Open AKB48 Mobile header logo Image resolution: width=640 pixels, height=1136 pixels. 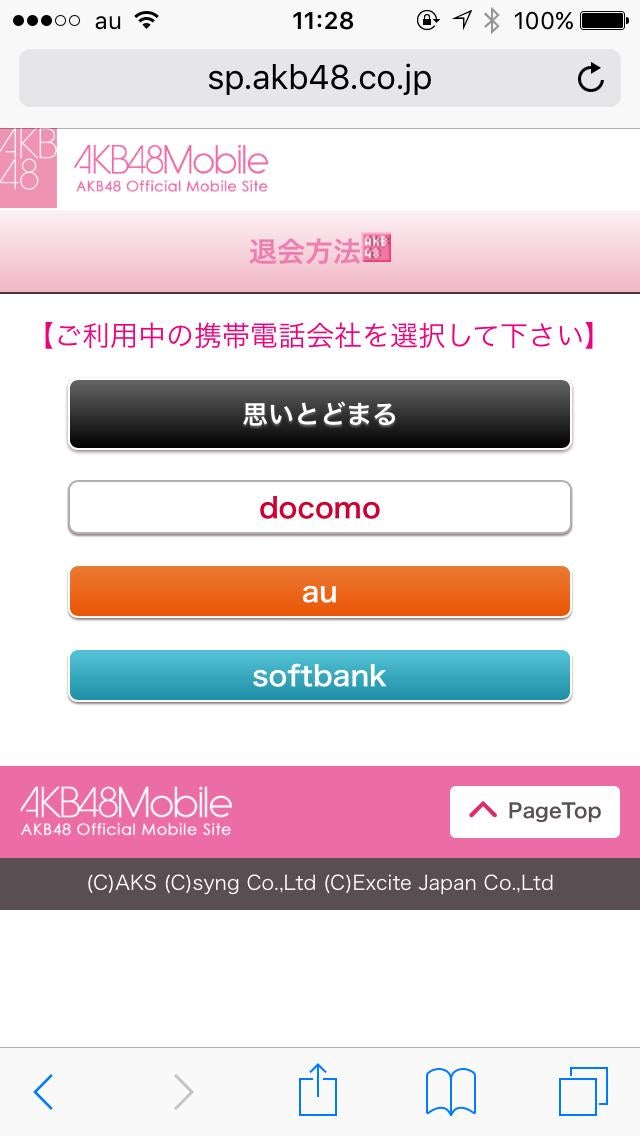tap(170, 168)
